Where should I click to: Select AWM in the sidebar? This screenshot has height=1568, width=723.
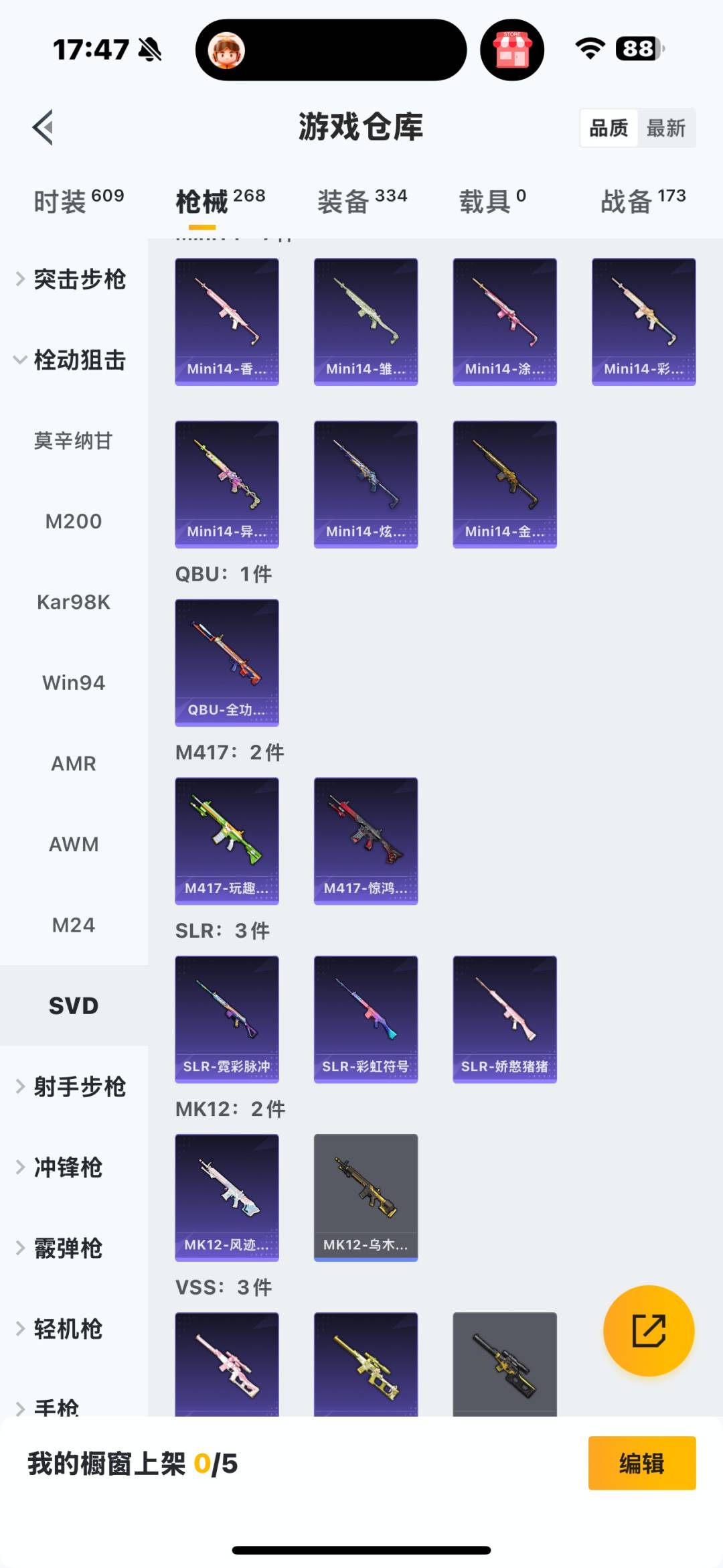(x=74, y=844)
